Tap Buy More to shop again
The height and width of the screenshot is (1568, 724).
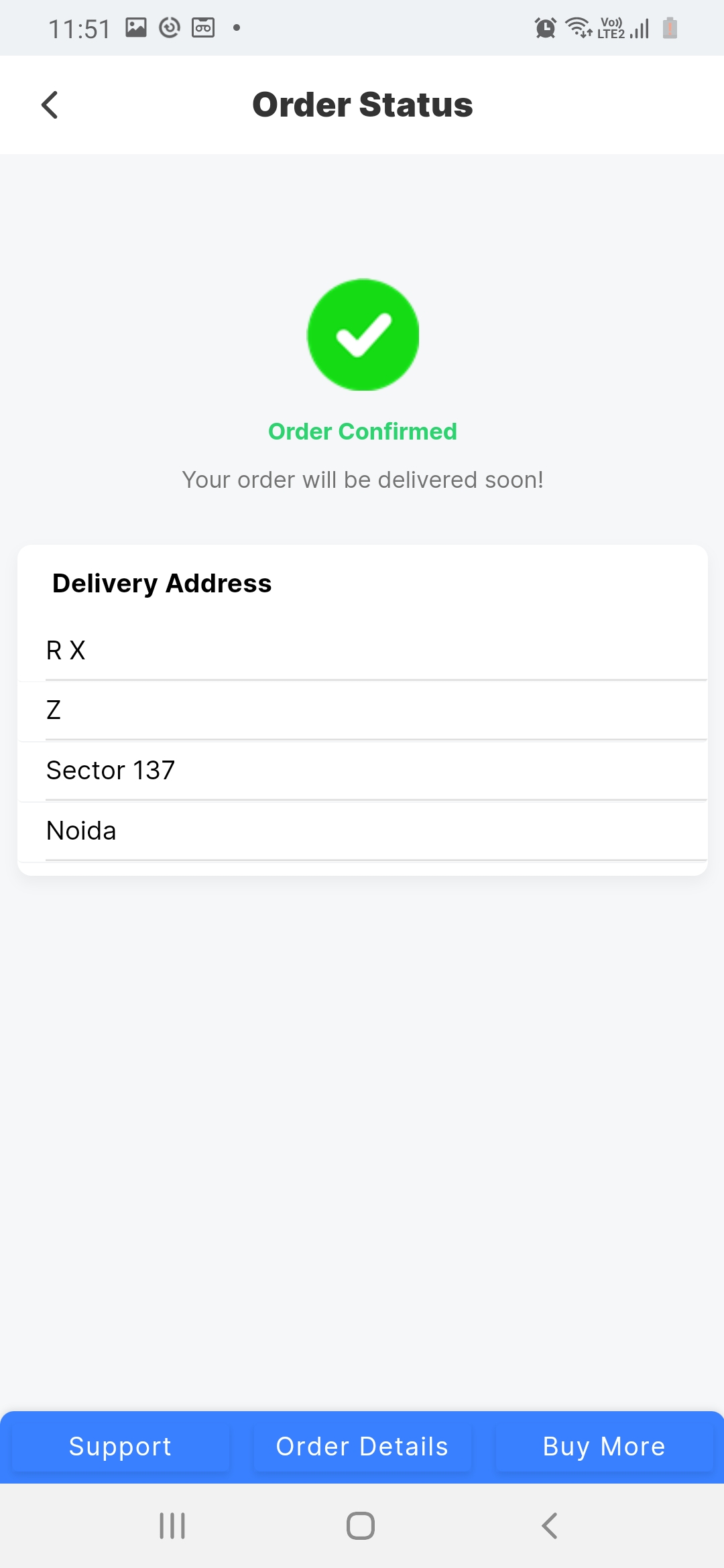603,1446
